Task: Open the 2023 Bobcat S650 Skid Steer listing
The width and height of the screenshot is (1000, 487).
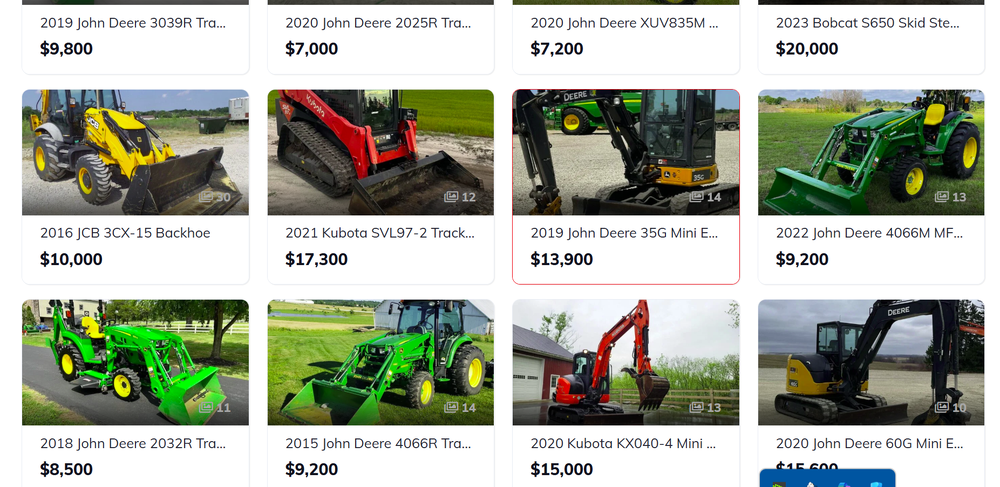Action: pyautogui.click(x=869, y=23)
